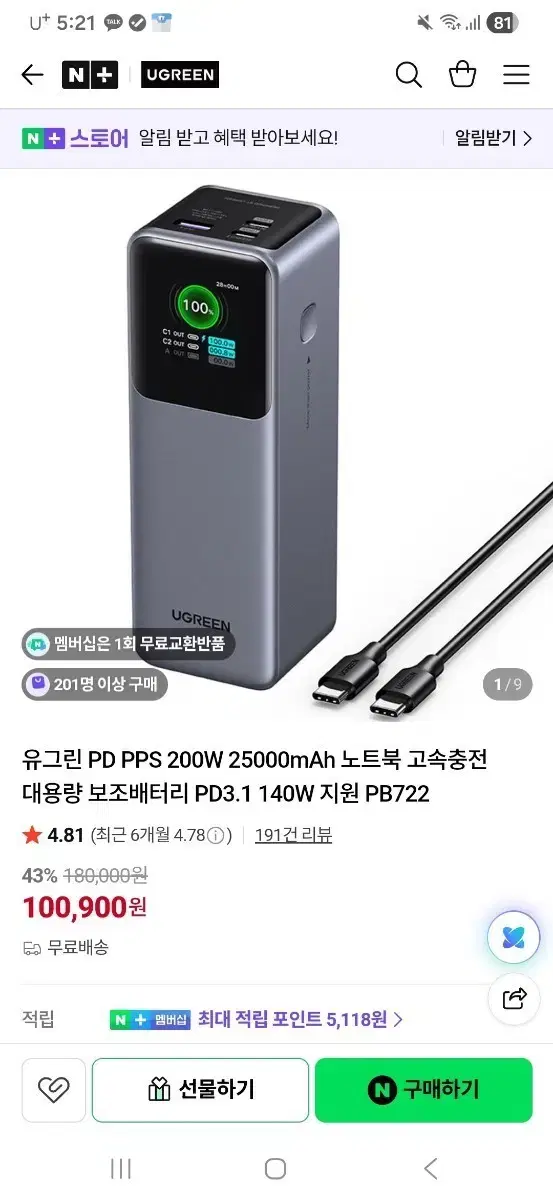This screenshot has width=553, height=1200.
Task: Go back using the top-left arrow
Action: pos(32,75)
